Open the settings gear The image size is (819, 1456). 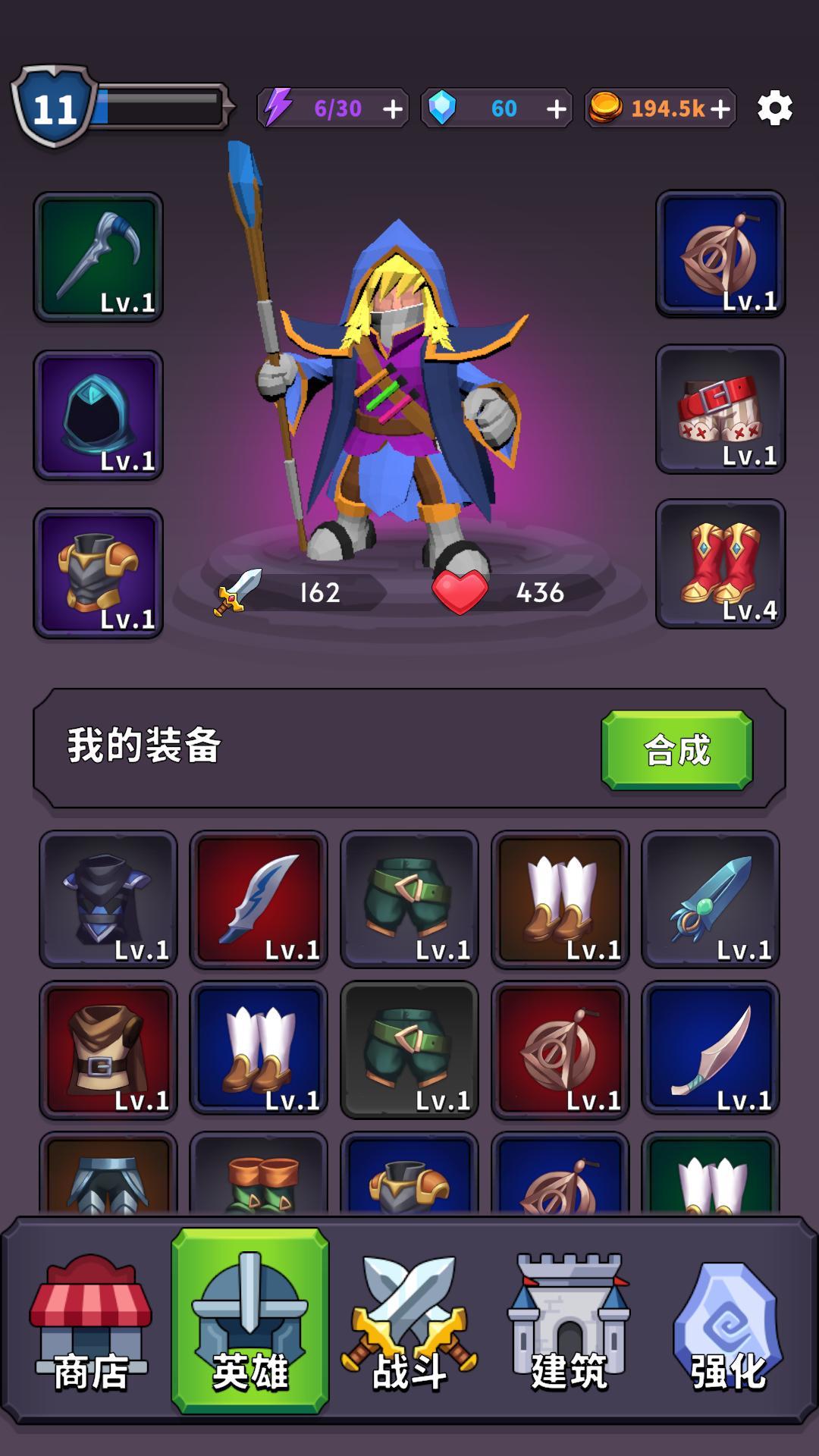pos(774,108)
